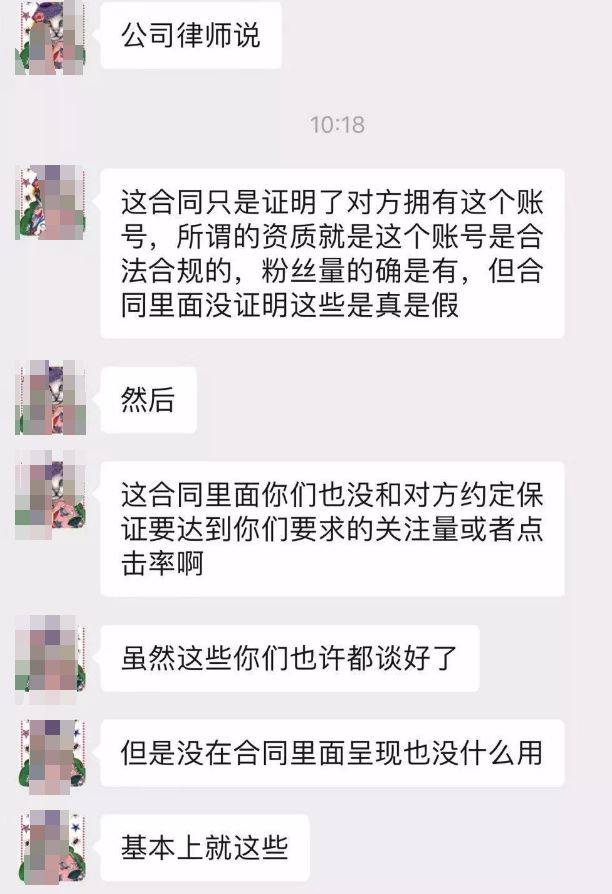612x894 pixels.
Task: Open profile from avatar beside '基本上就这些'
Action: click(50, 846)
